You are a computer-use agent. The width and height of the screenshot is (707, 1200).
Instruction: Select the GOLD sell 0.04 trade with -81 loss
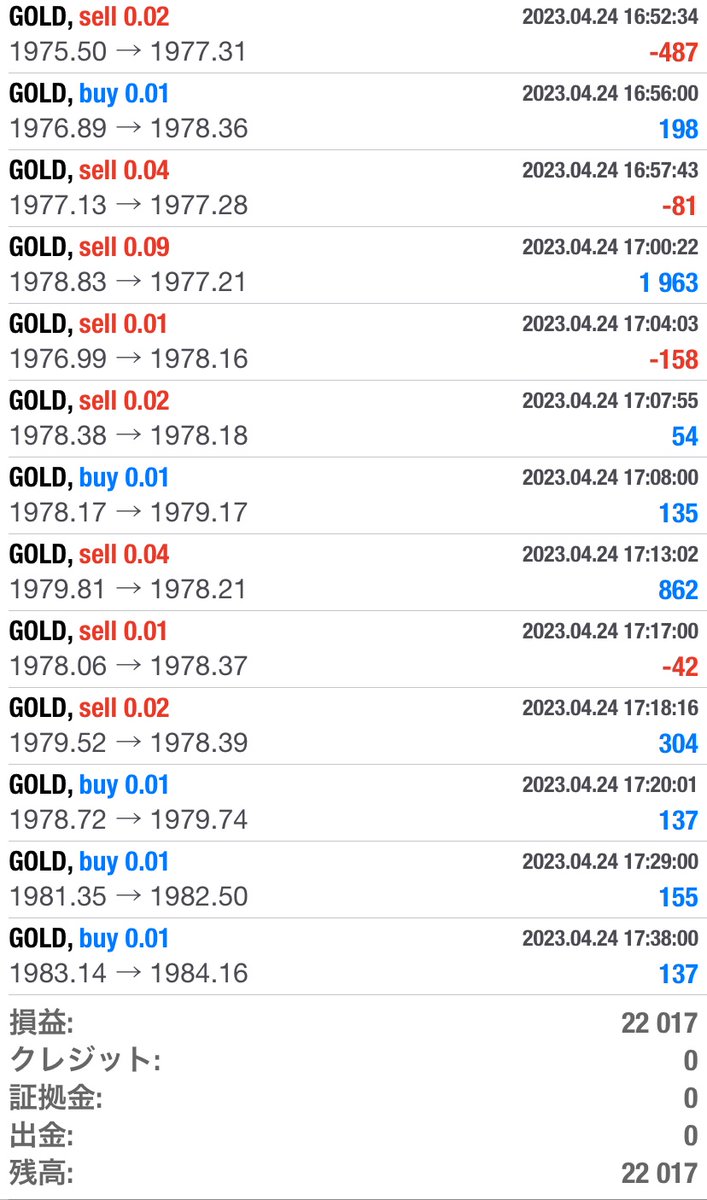(353, 188)
